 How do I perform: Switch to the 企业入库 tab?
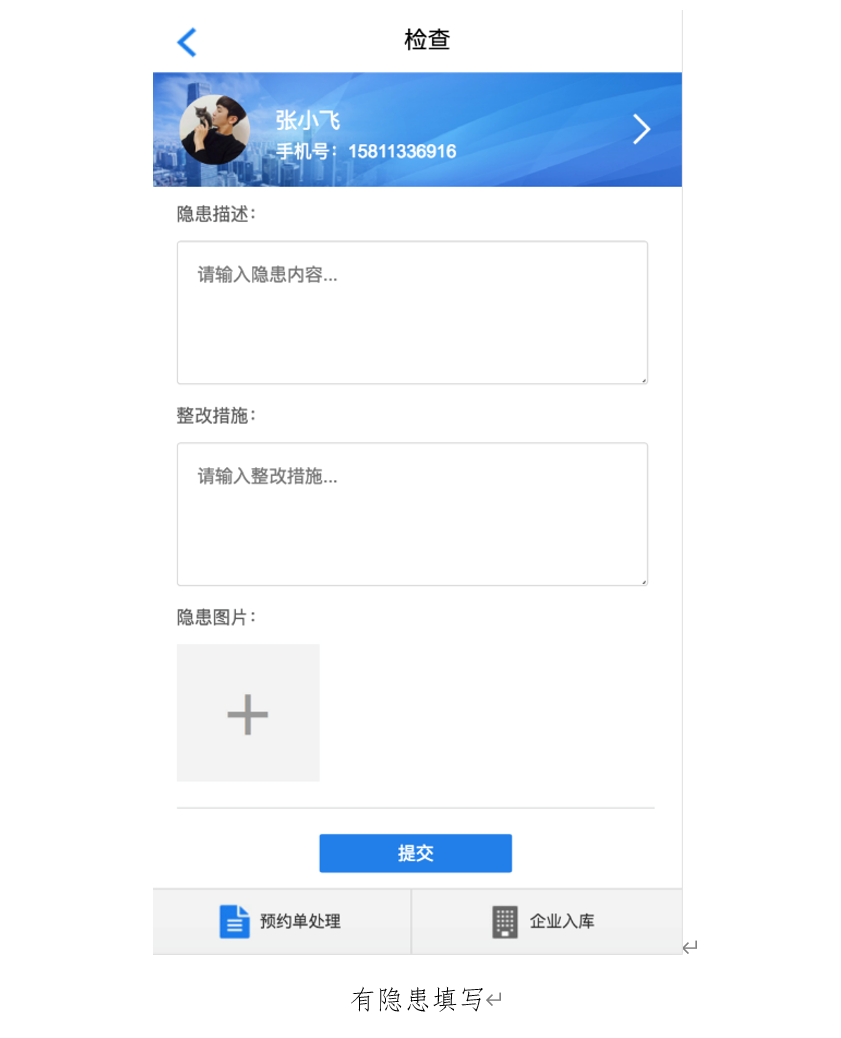[546, 921]
